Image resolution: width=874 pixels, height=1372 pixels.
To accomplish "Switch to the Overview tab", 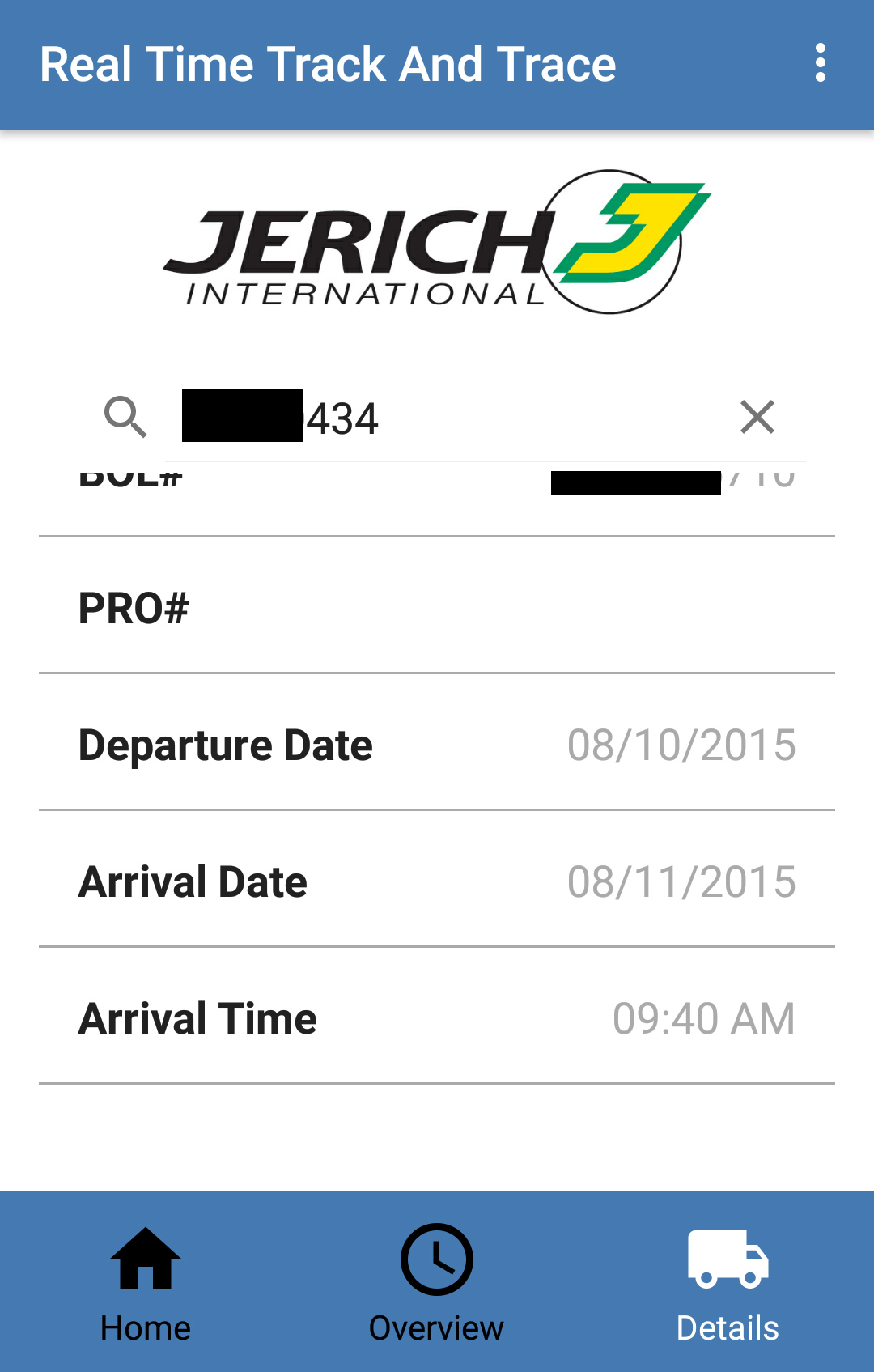I will [436, 1282].
